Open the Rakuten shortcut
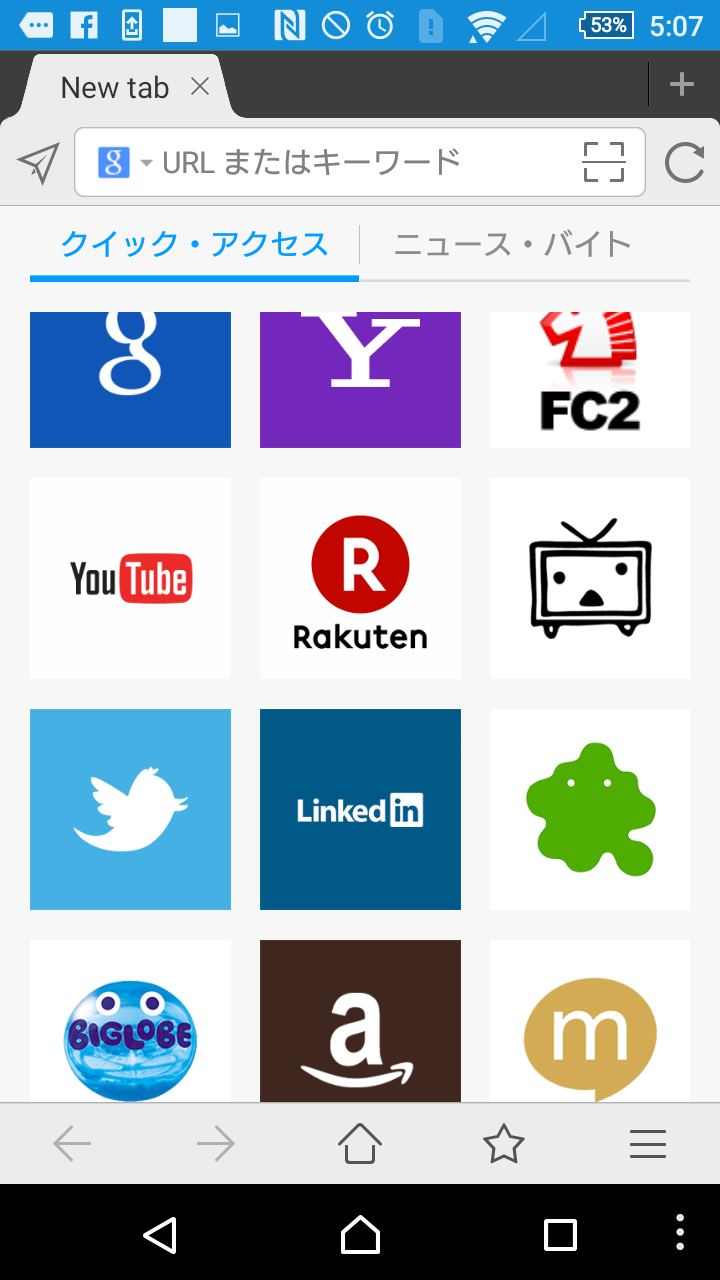720x1280 pixels. coord(360,578)
